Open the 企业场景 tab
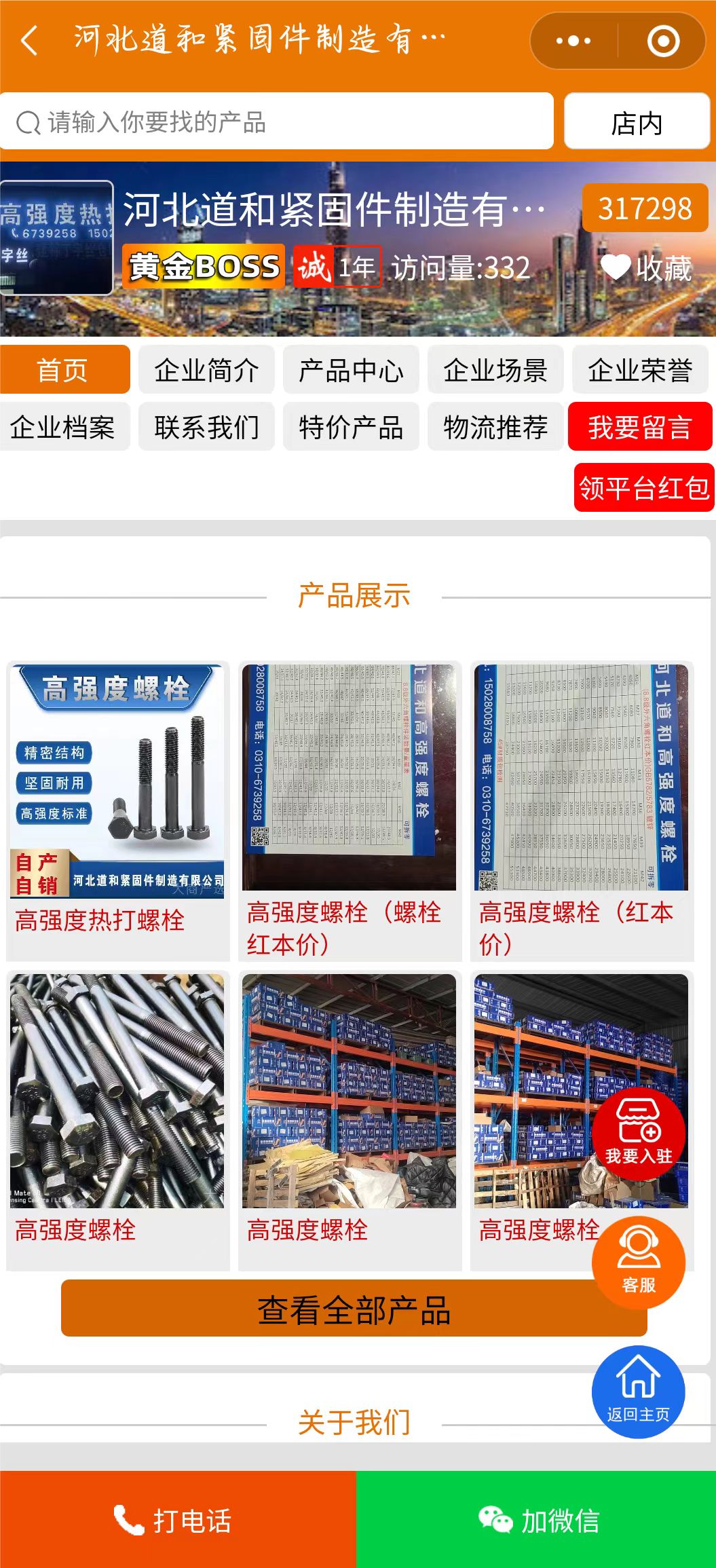 [495, 371]
